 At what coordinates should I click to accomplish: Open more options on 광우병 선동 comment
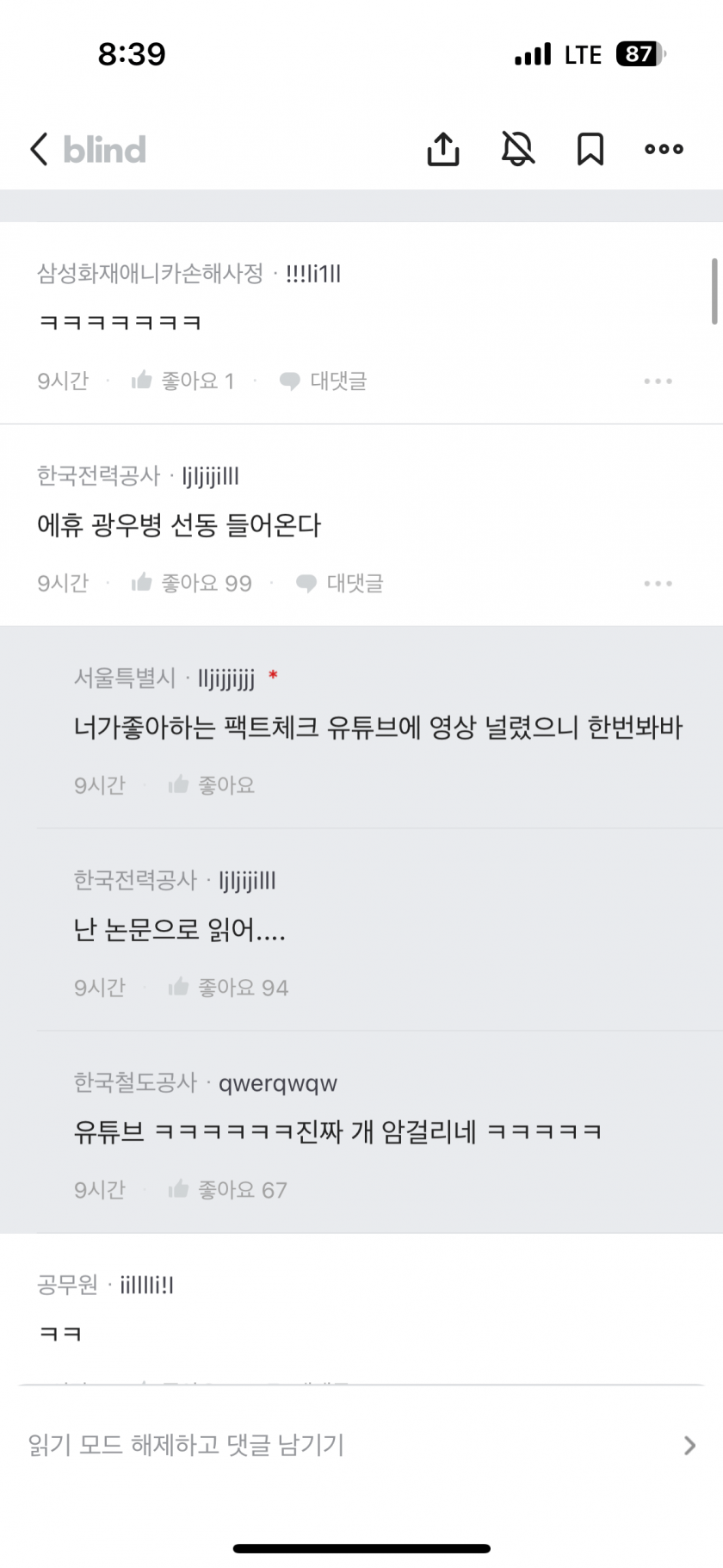(x=658, y=583)
